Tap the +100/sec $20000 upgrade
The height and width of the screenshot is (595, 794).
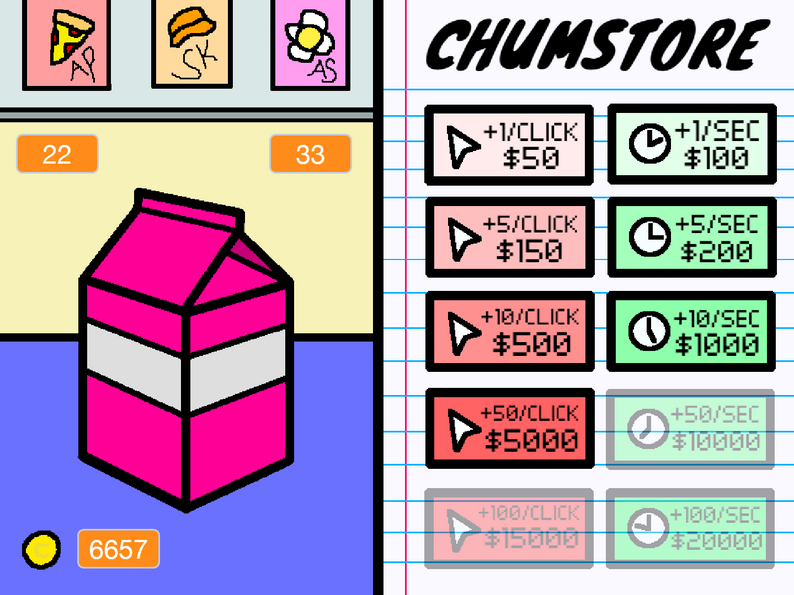pos(691,527)
